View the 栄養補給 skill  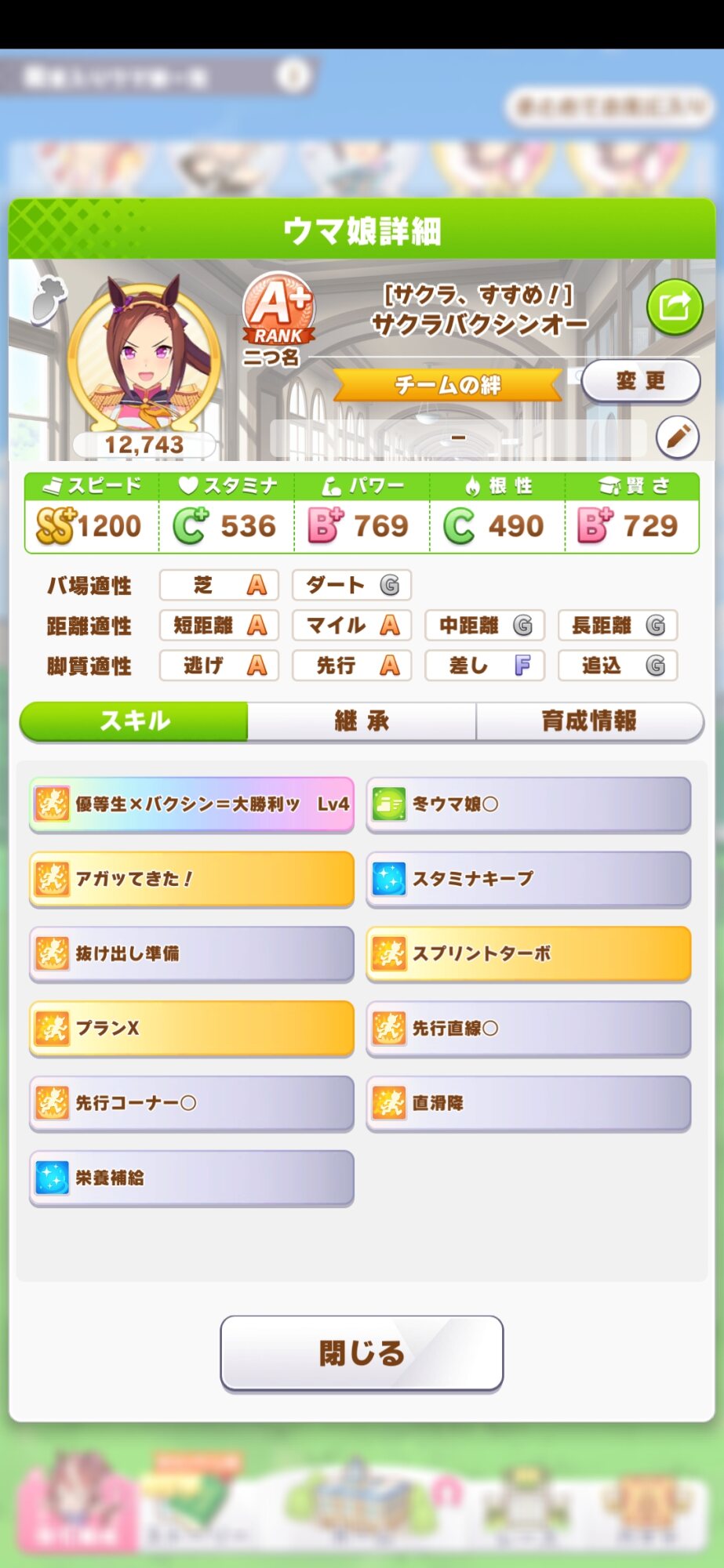point(191,1178)
